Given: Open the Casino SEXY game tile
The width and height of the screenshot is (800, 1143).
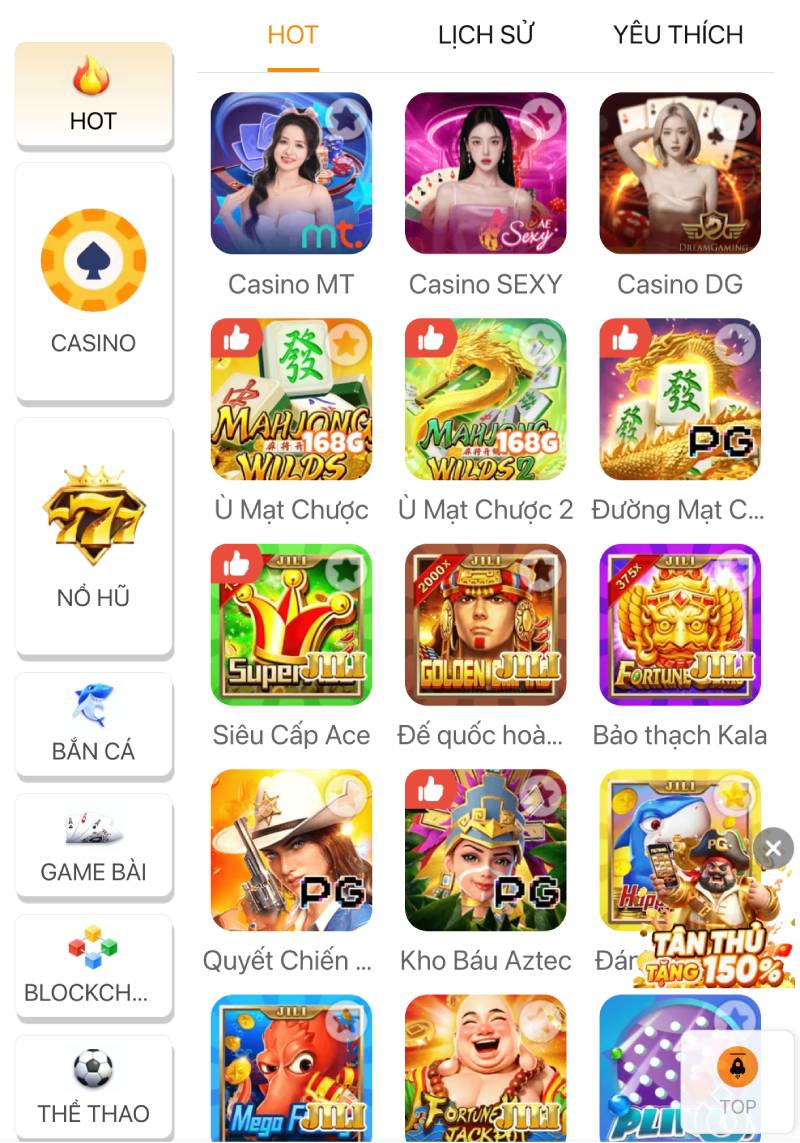Looking at the screenshot, I should pos(485,175).
